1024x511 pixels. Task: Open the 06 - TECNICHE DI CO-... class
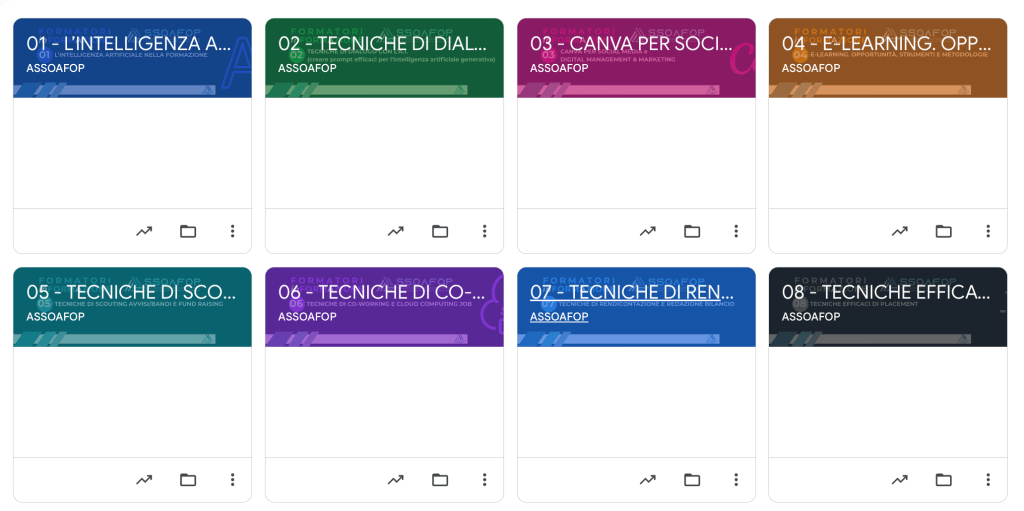(x=382, y=293)
